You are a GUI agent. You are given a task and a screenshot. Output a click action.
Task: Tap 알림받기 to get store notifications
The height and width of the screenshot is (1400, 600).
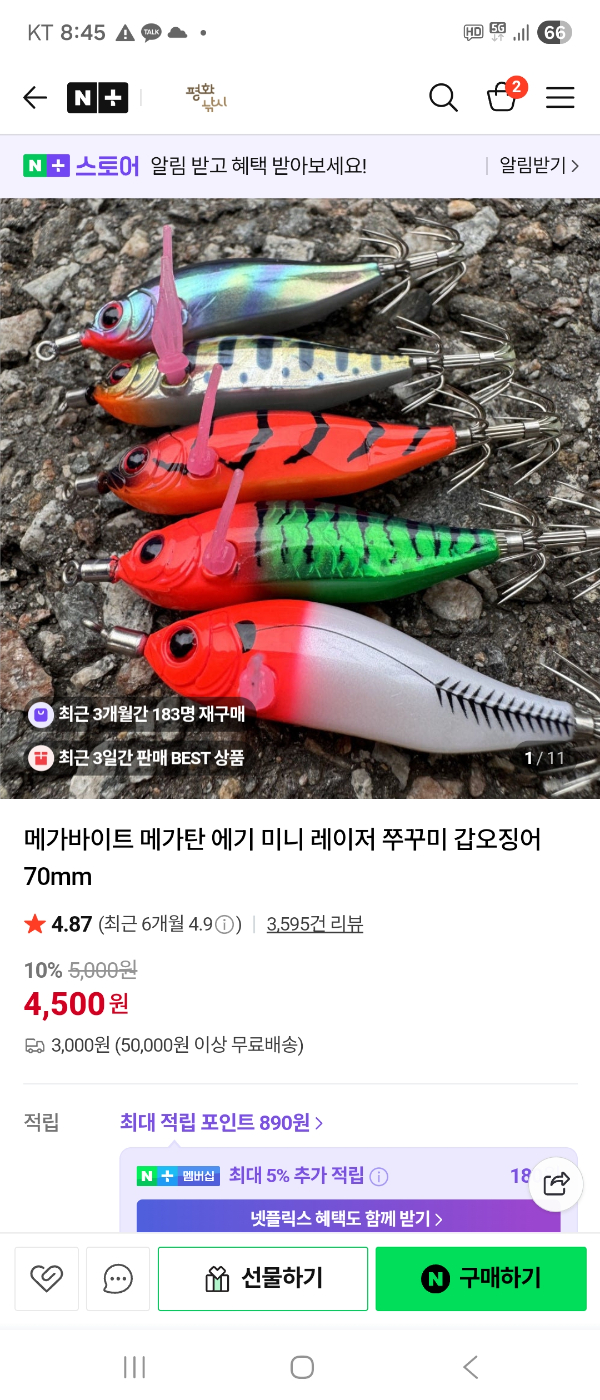point(538,166)
